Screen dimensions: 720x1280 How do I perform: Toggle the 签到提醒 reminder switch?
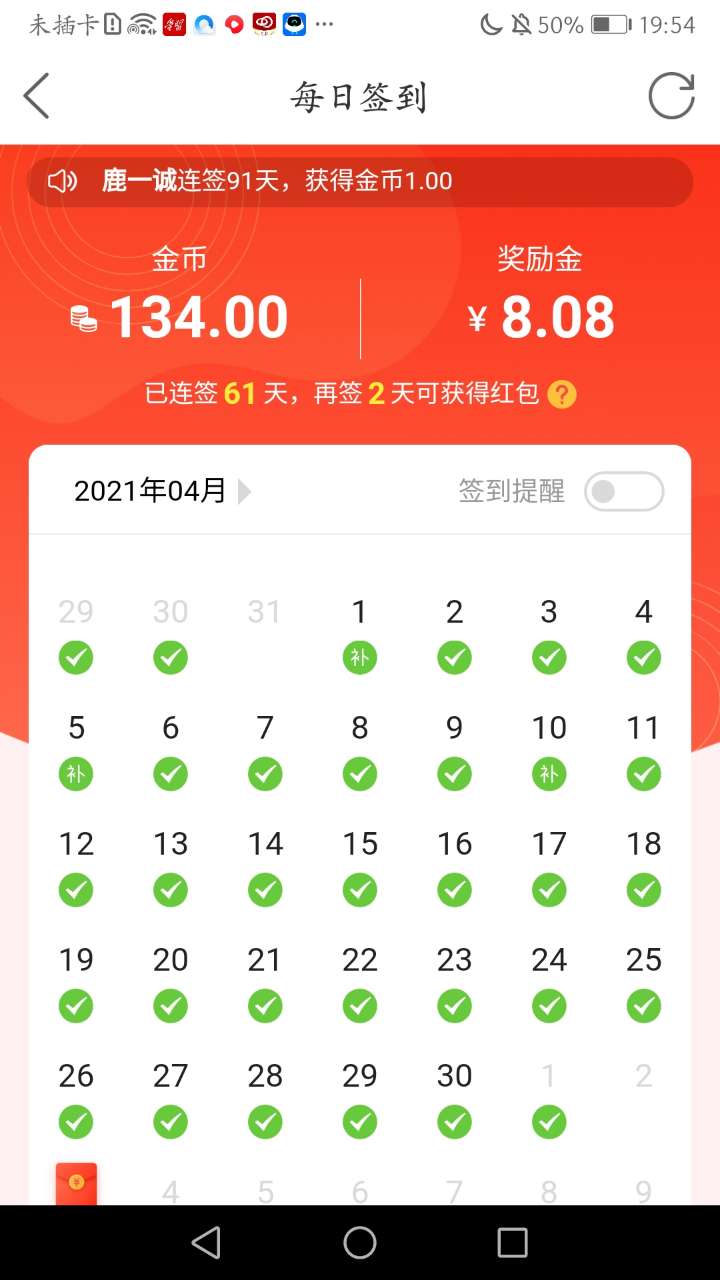pos(624,492)
